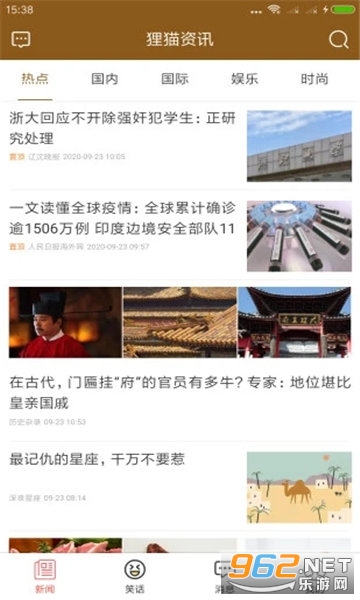The width and height of the screenshot is (360, 600).
Task: Open the message icon in the header
Action: click(x=21, y=39)
